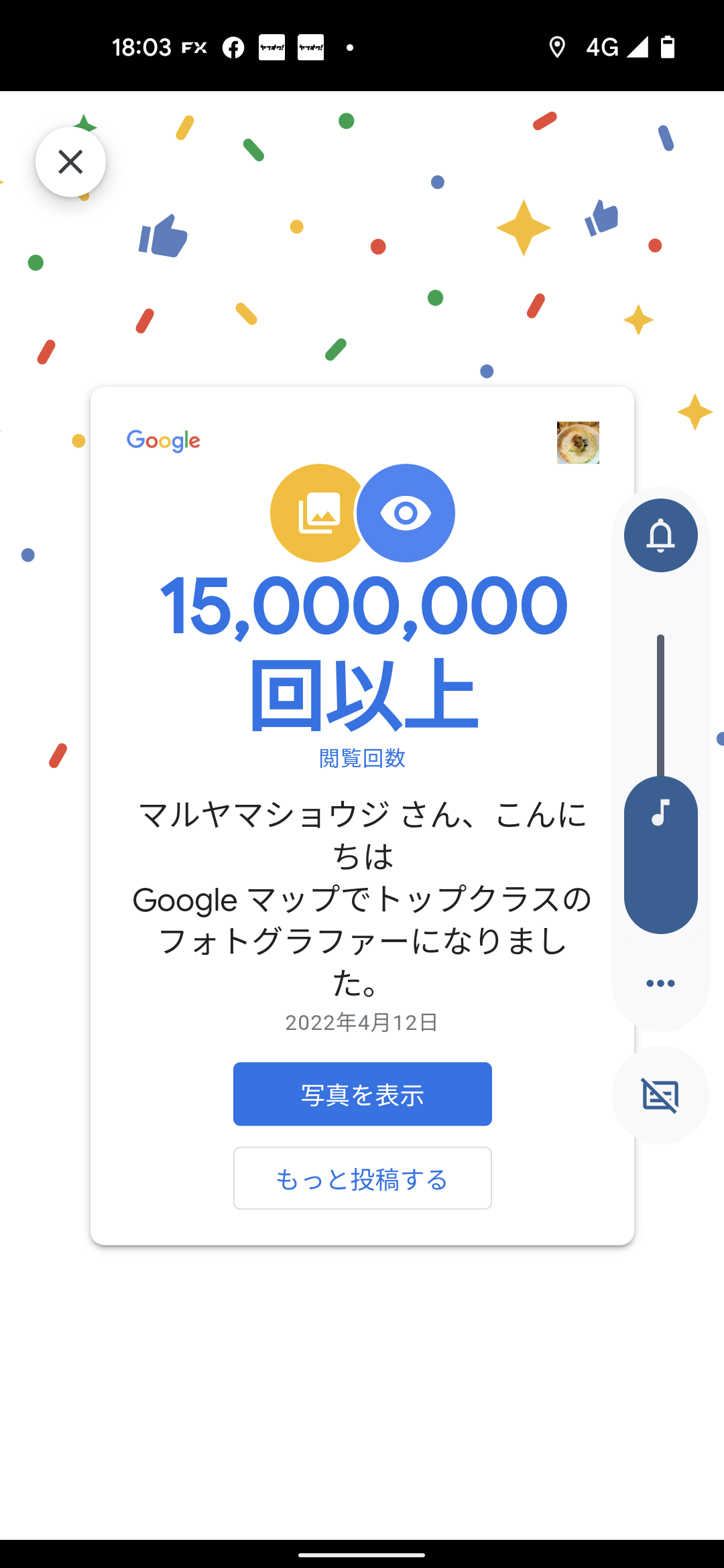Tap the ringer mode bell icon
This screenshot has height=1568, width=724.
[x=660, y=535]
